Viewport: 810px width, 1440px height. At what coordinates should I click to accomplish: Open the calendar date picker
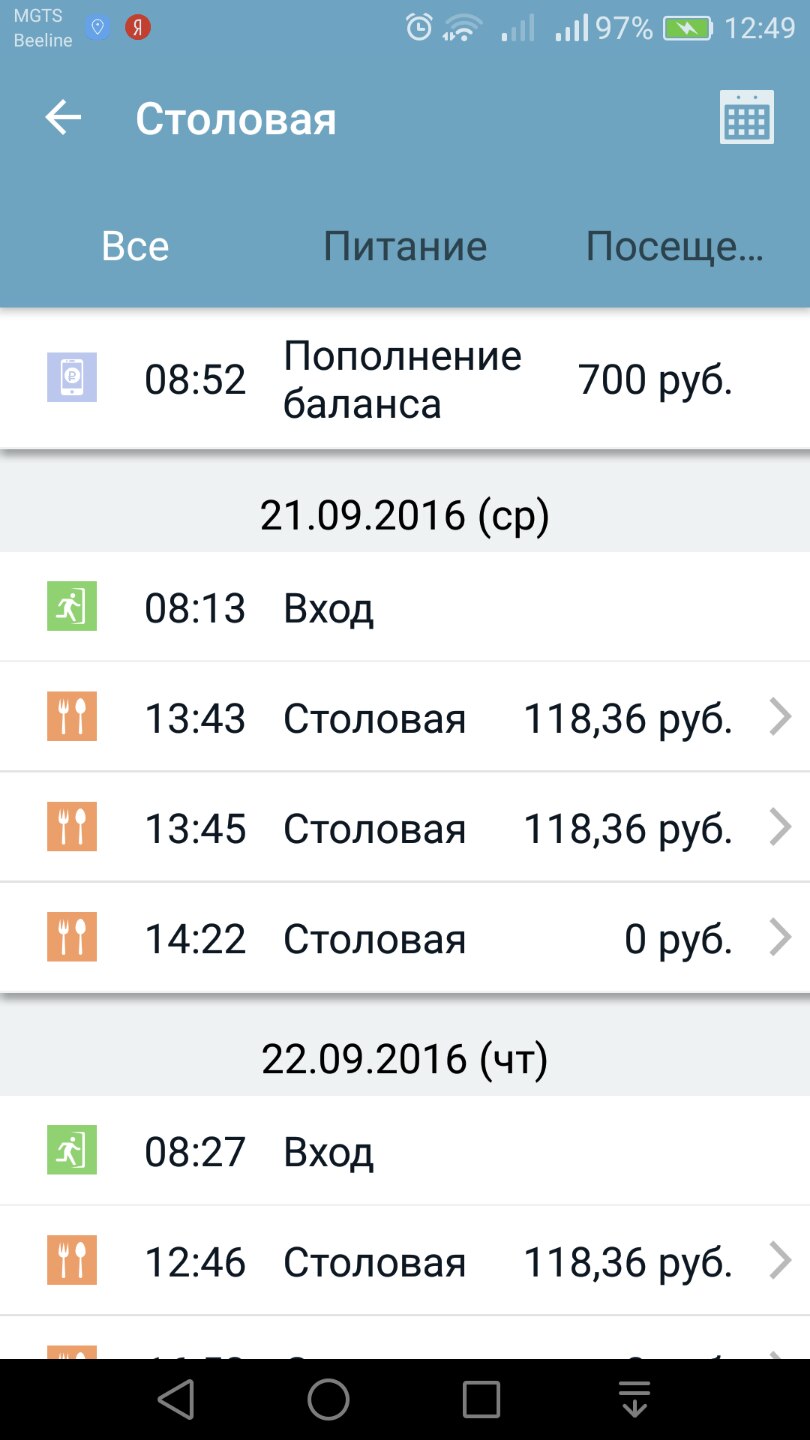pyautogui.click(x=747, y=118)
